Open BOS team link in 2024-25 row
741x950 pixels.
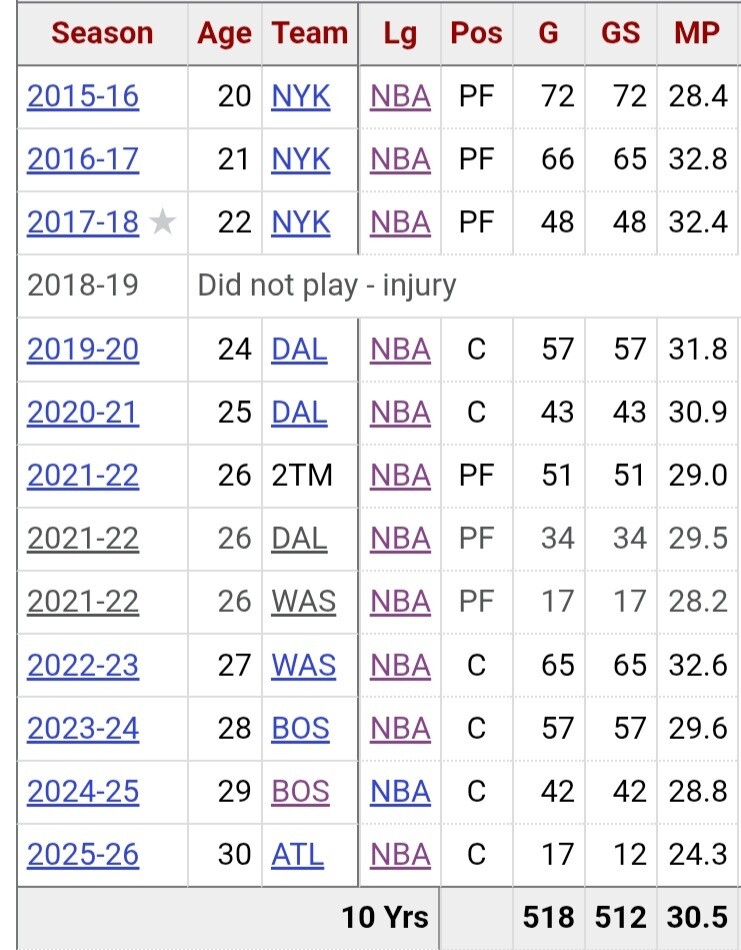(x=301, y=791)
